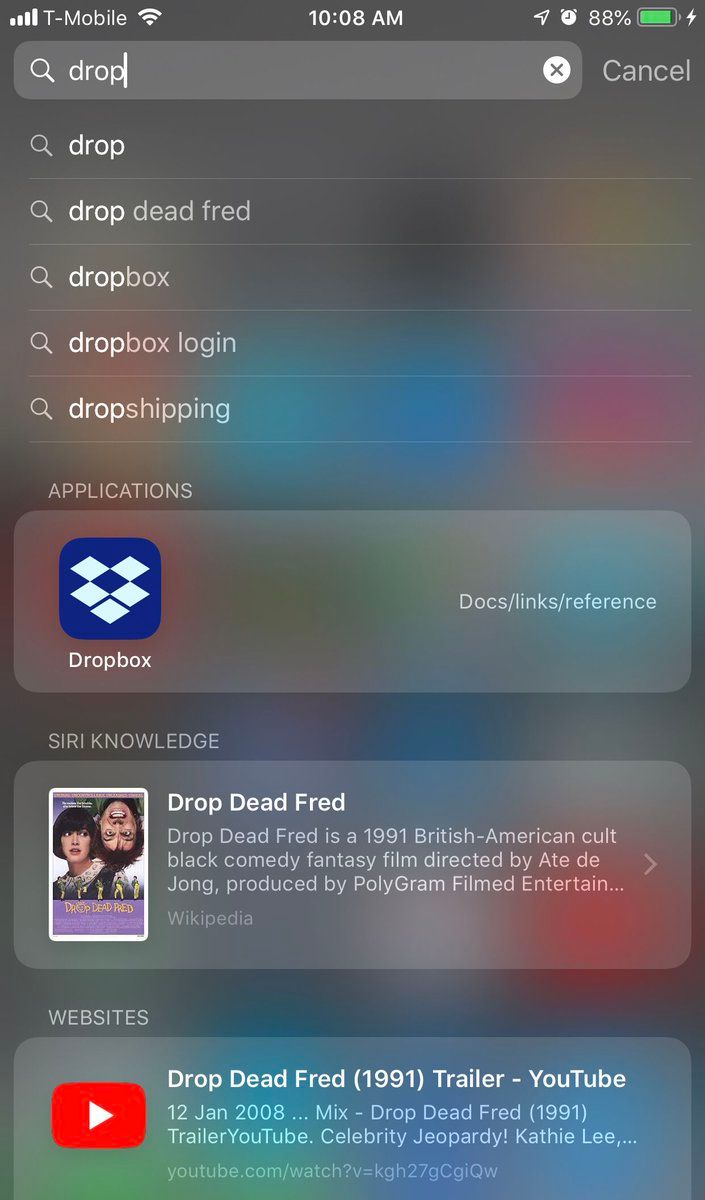705x1200 pixels.
Task: Select the "drop" search suggestion
Action: click(97, 146)
